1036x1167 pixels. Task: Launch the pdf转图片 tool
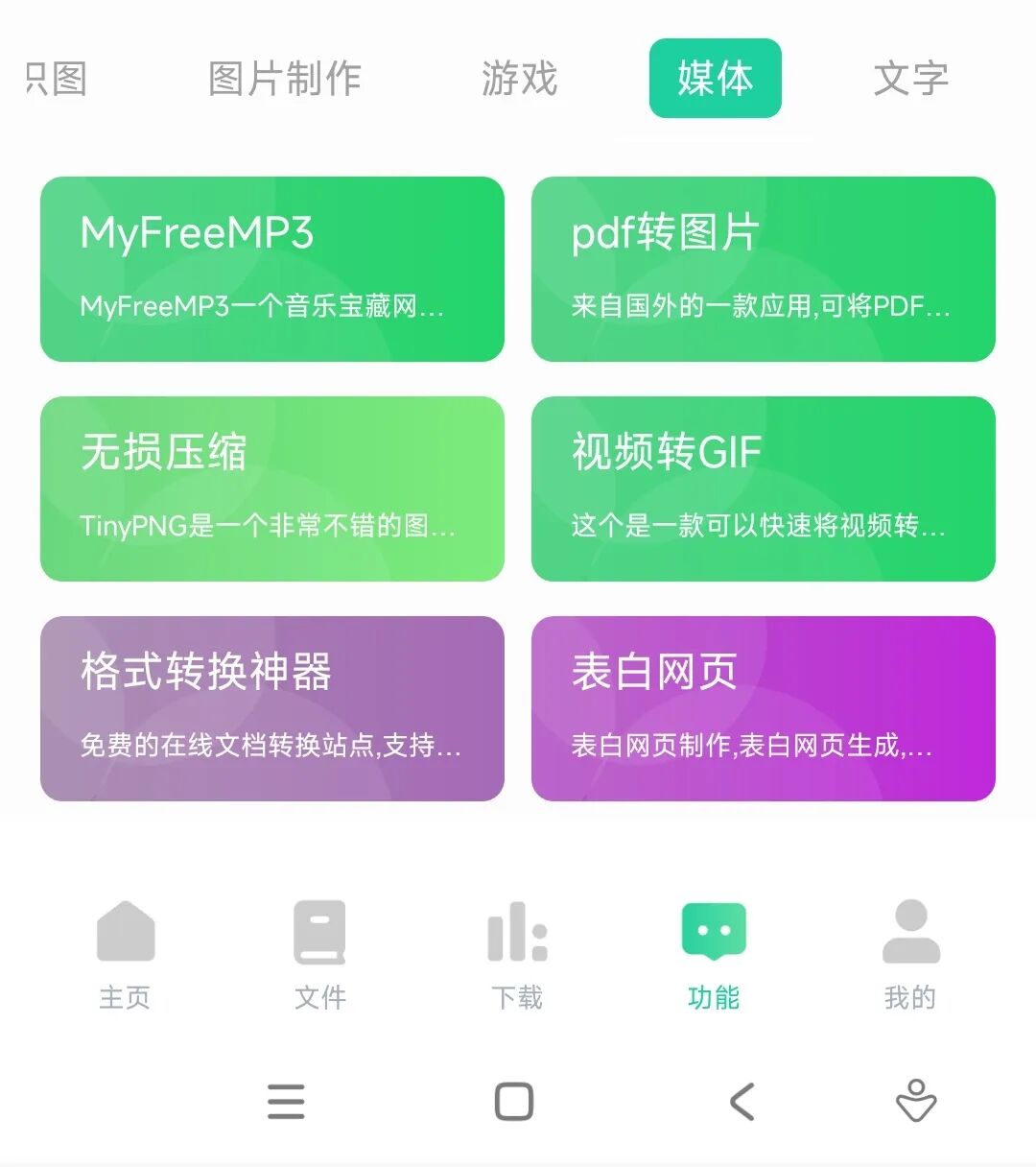pos(763,269)
